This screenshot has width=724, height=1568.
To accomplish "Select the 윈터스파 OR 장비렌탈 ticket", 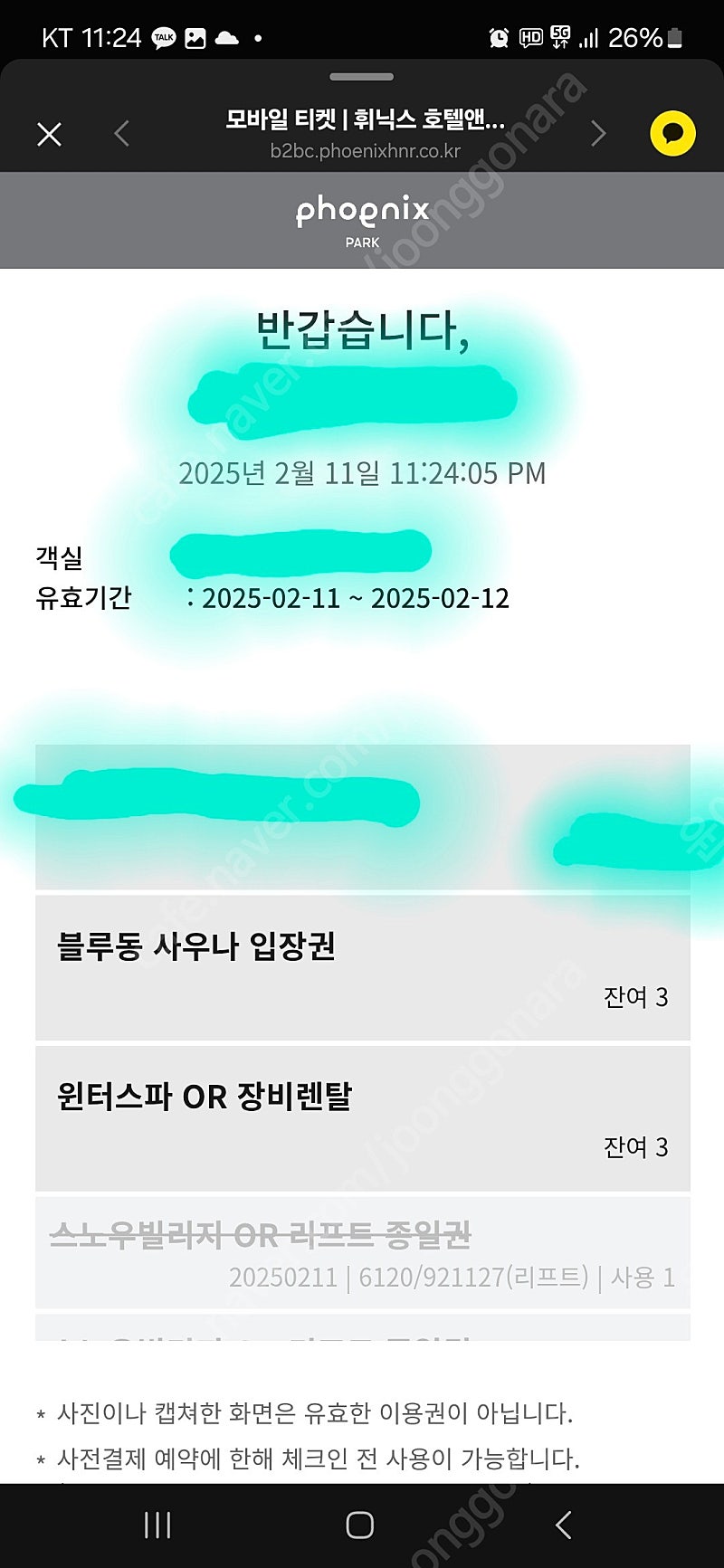I will [363, 1118].
